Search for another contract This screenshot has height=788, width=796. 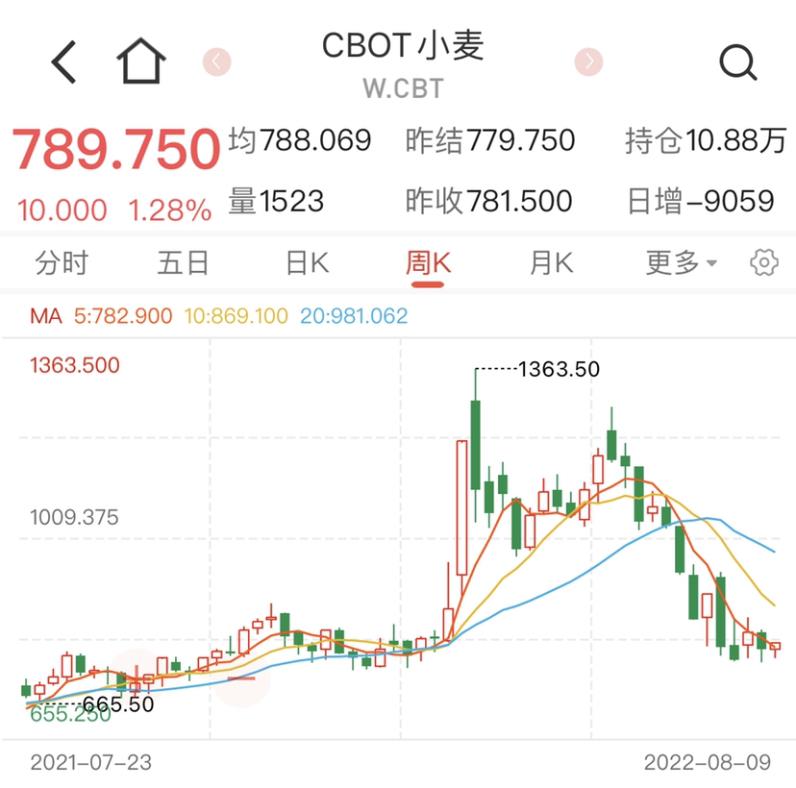tap(738, 62)
